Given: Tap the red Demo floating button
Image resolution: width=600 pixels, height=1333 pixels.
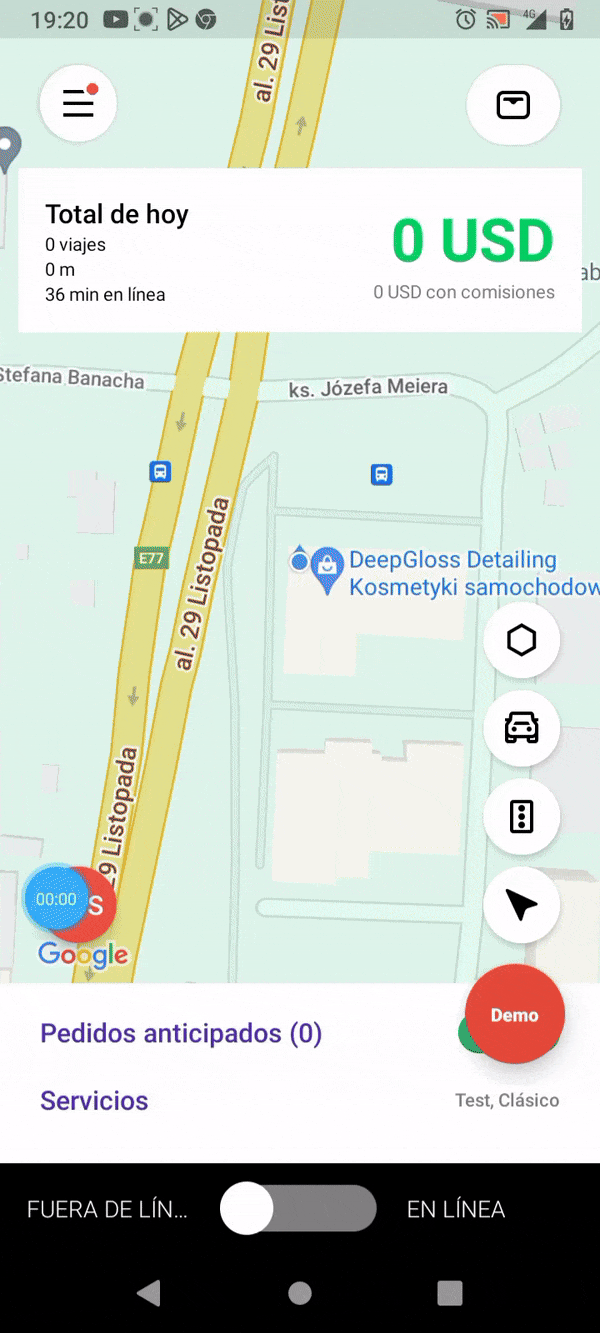Looking at the screenshot, I should coord(515,1014).
